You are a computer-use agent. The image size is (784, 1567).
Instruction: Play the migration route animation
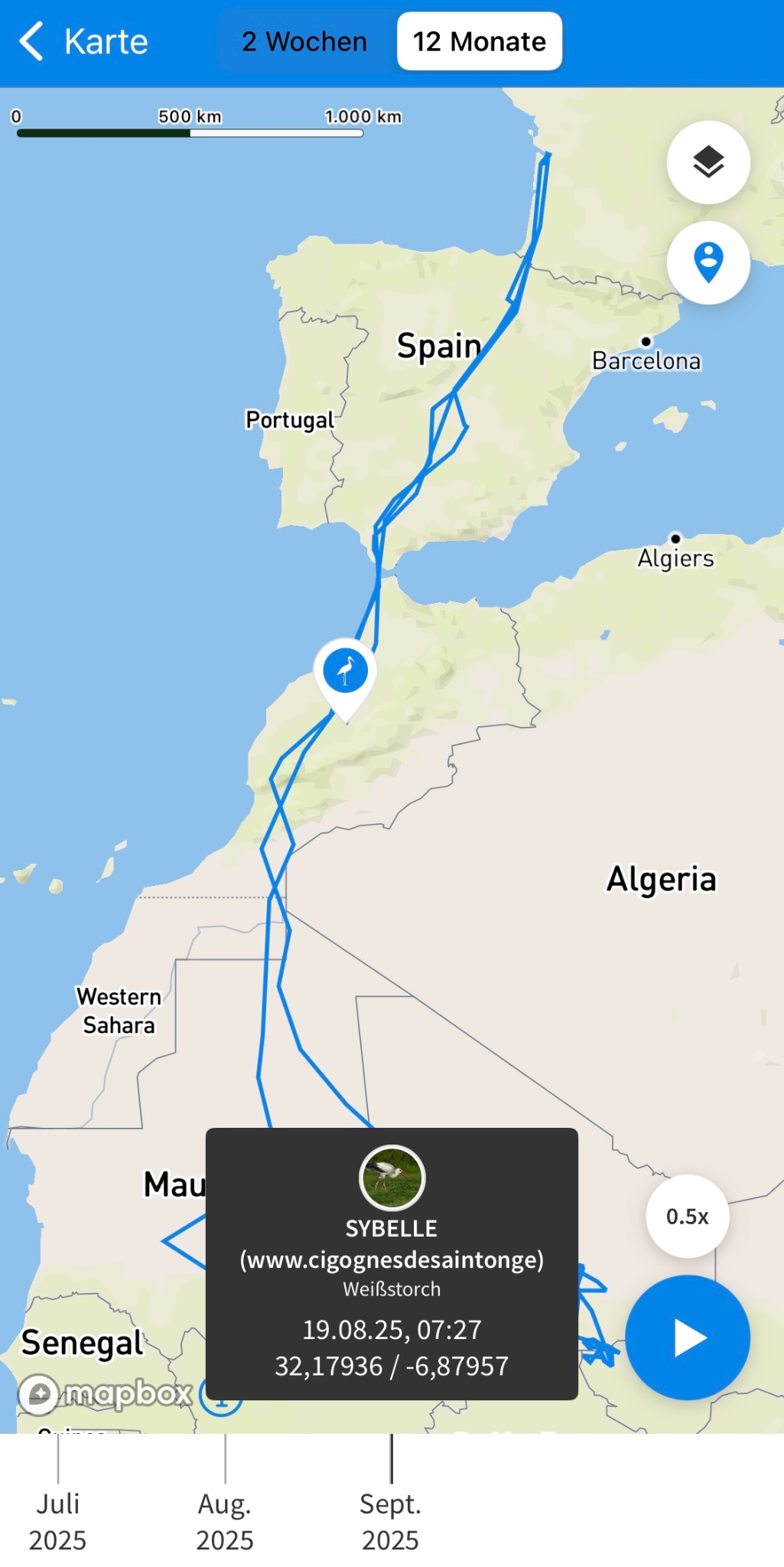687,1337
